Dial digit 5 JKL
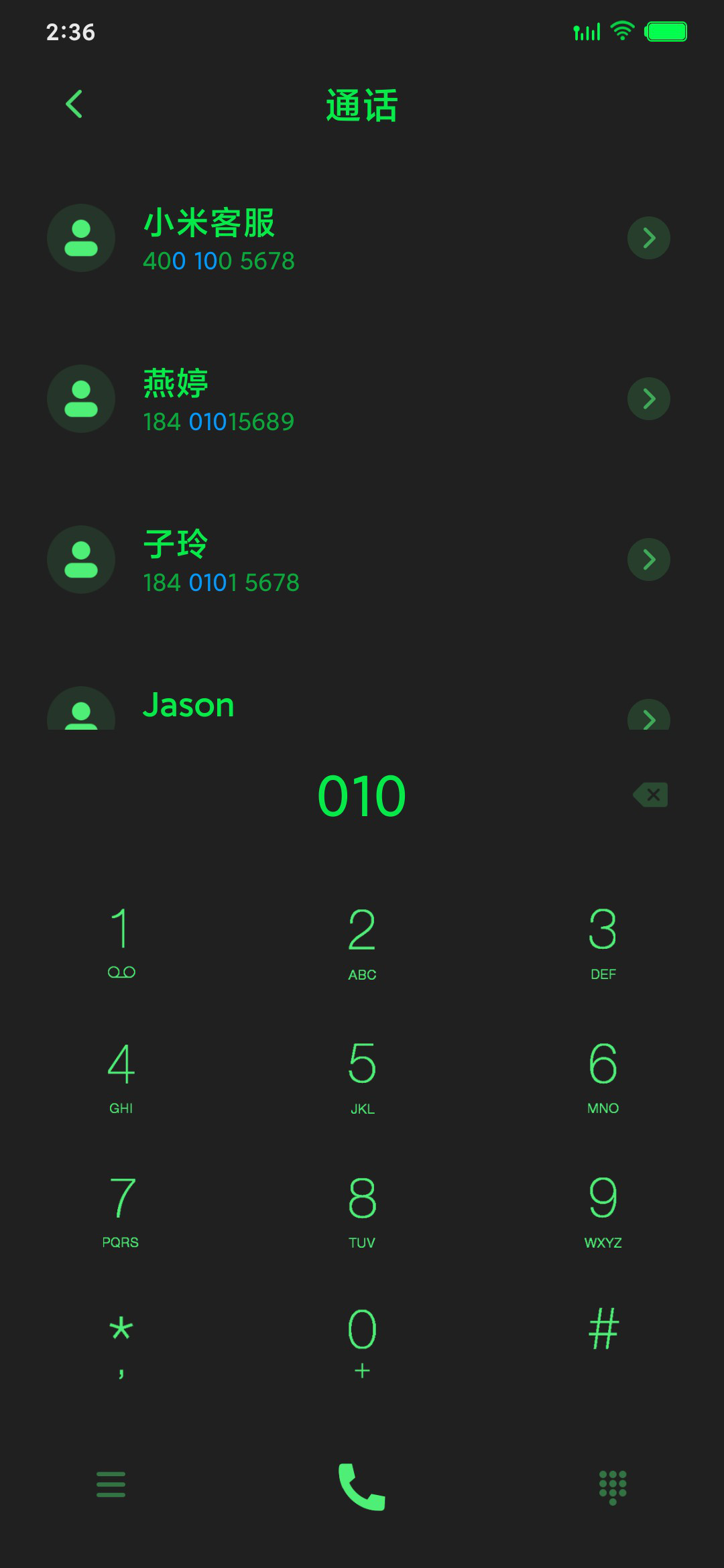724x1568 pixels. click(362, 1075)
